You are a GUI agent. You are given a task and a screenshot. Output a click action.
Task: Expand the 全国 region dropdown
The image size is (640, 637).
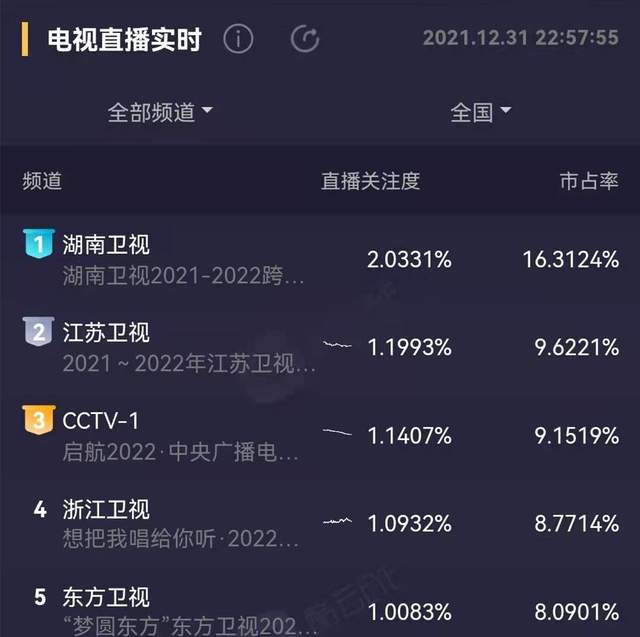(480, 112)
